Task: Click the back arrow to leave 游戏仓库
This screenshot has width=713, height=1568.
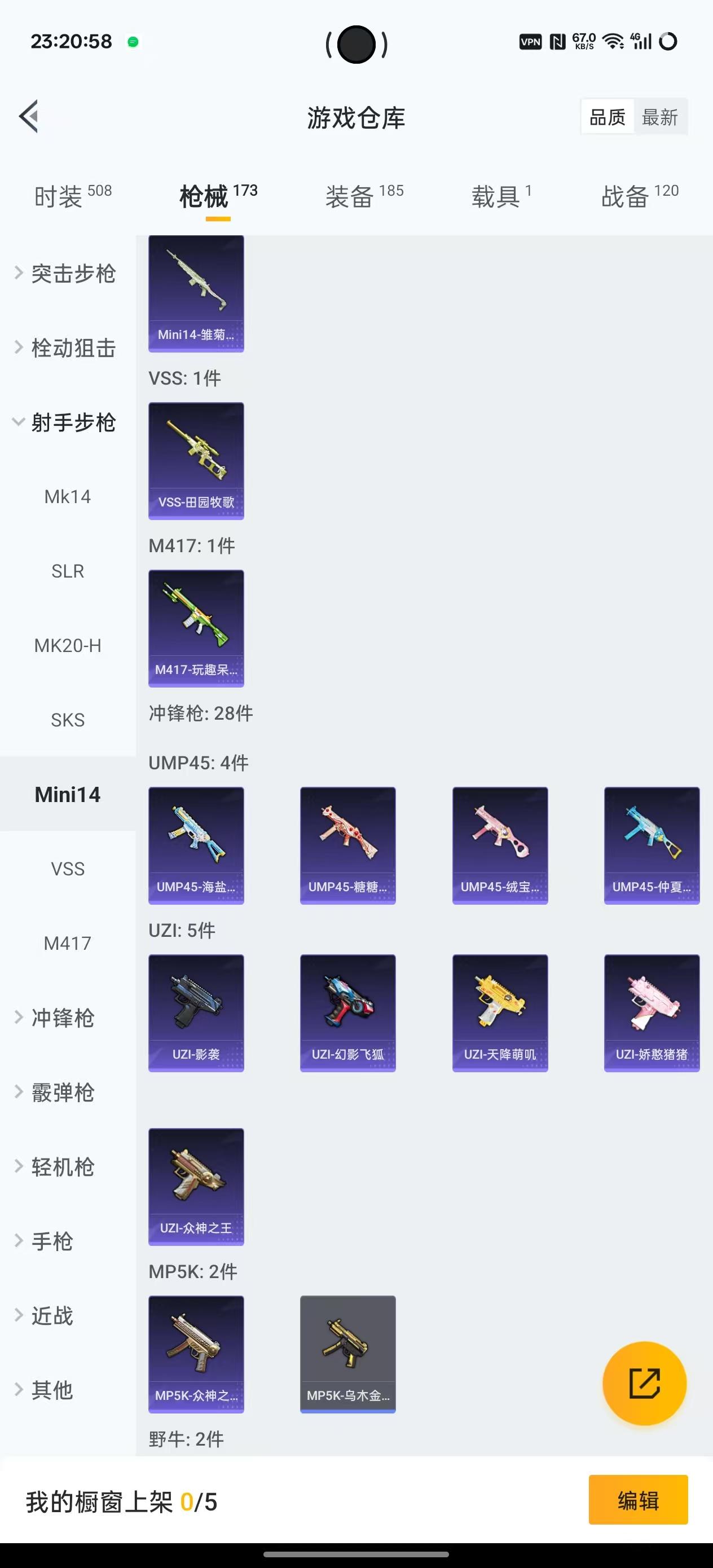Action: tap(29, 117)
